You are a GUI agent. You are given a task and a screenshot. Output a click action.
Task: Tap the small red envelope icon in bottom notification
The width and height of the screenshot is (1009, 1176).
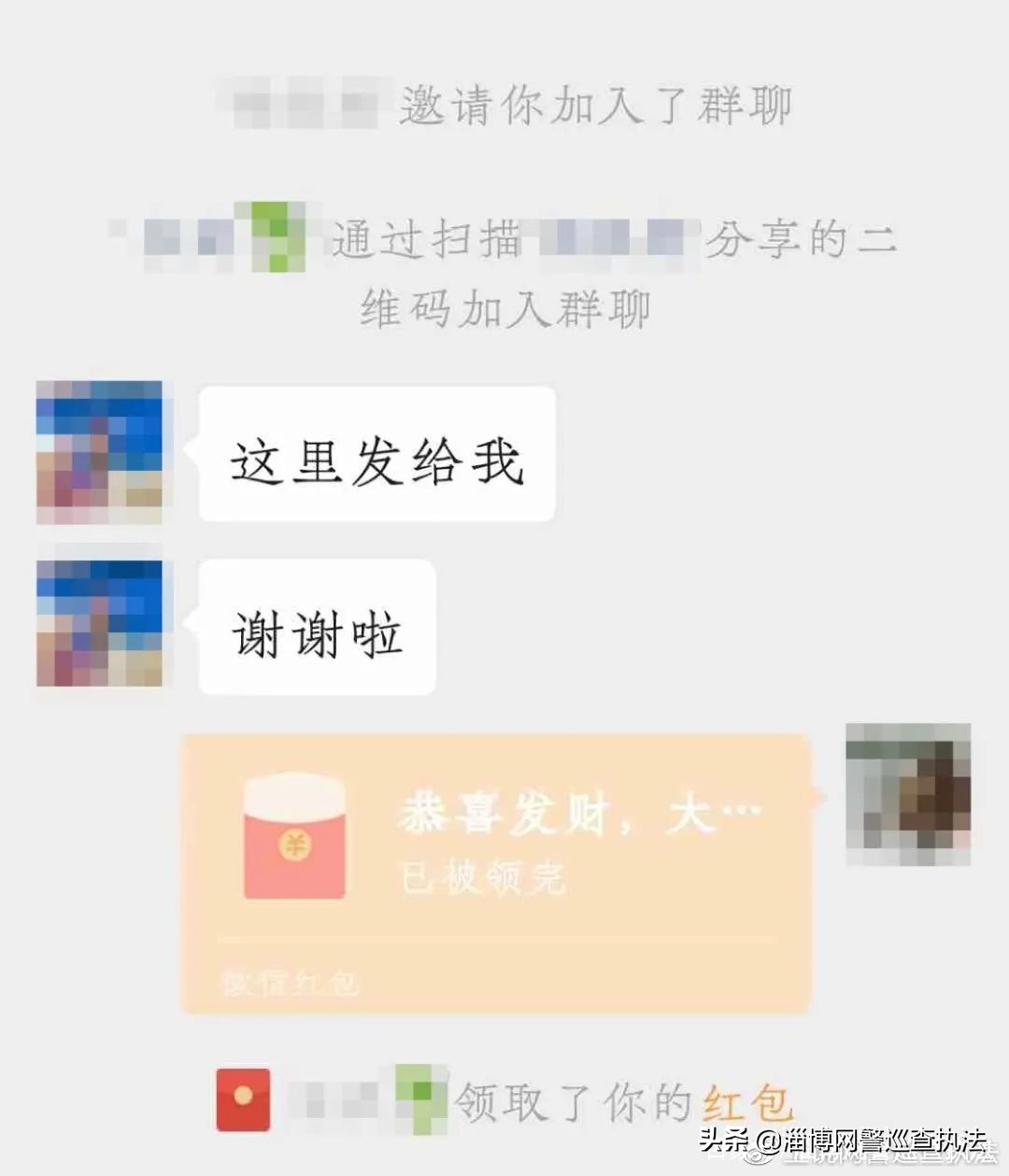click(241, 1102)
